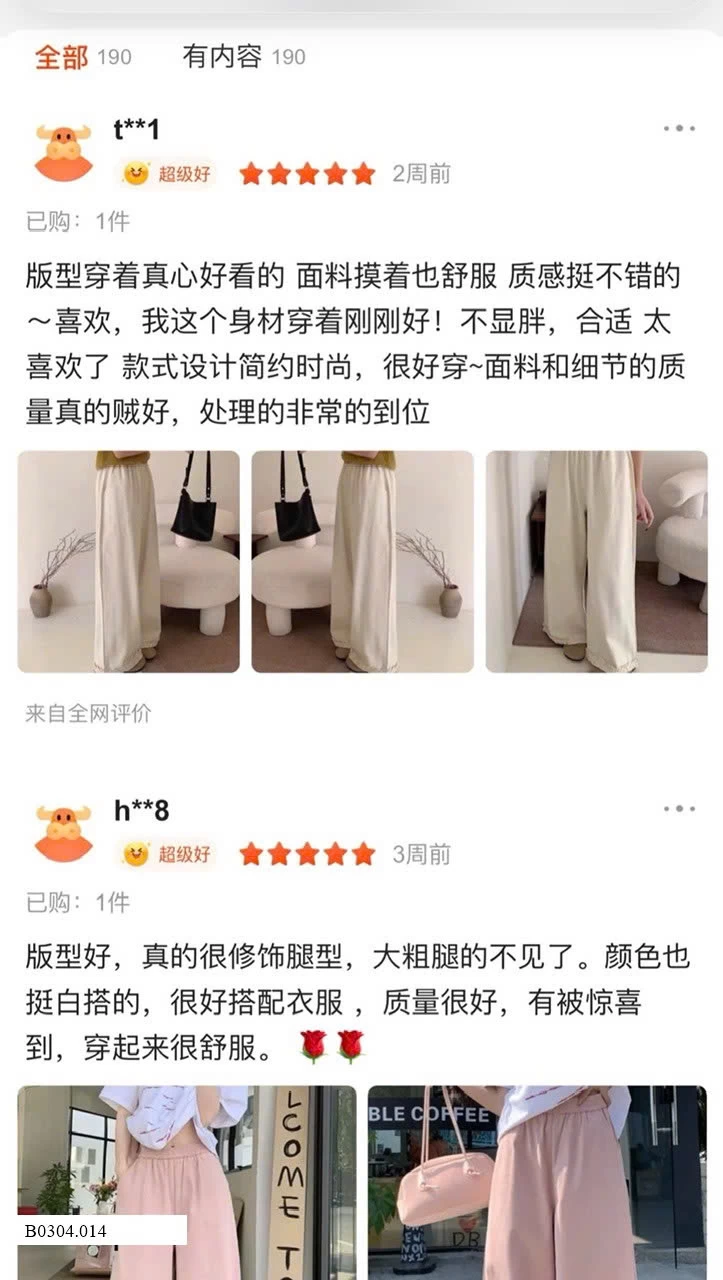The width and height of the screenshot is (723, 1280).
Task: Switch to the 全部 reviews tab
Action: [x=83, y=57]
